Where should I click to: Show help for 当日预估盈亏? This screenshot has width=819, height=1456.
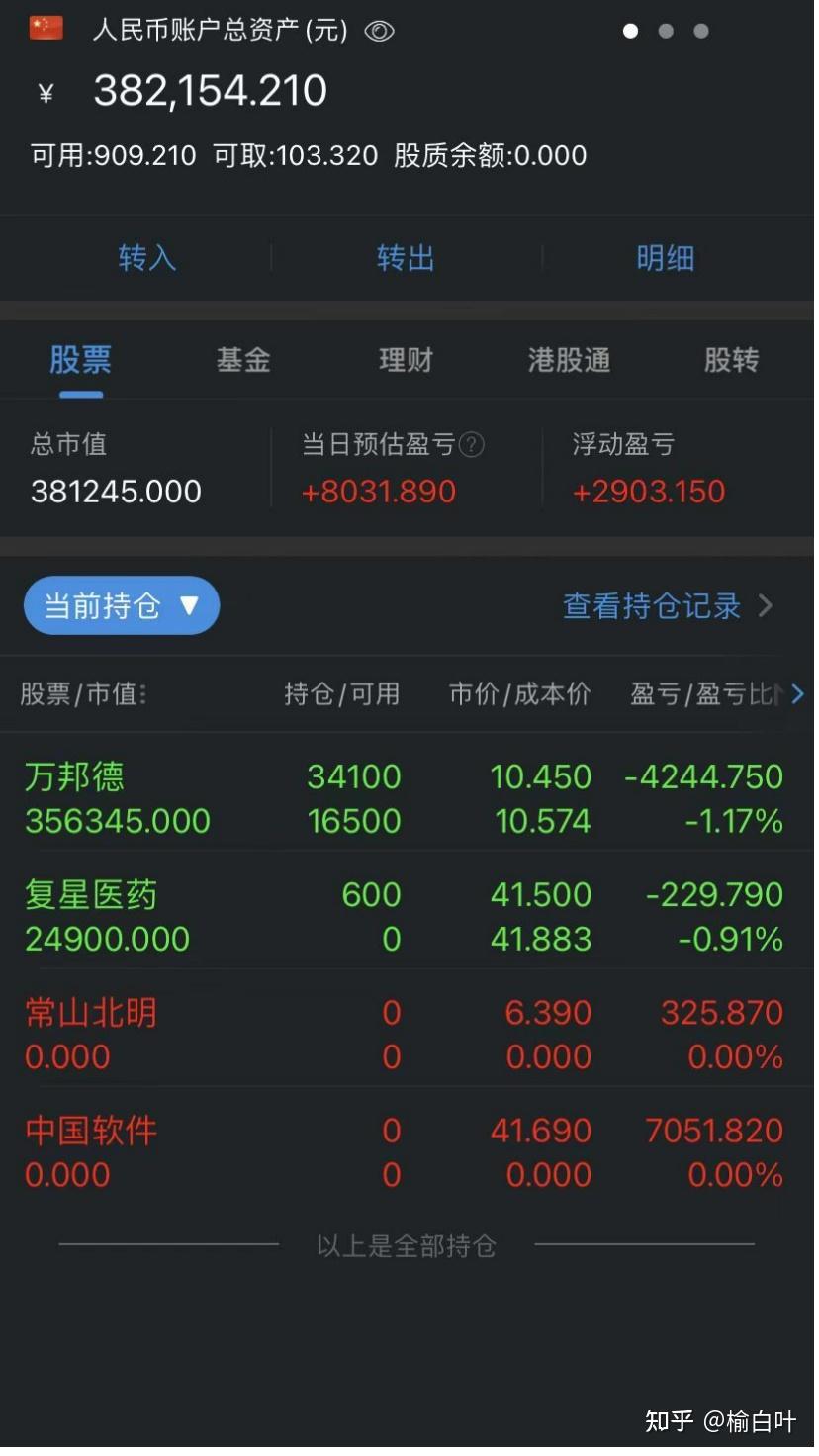click(473, 445)
